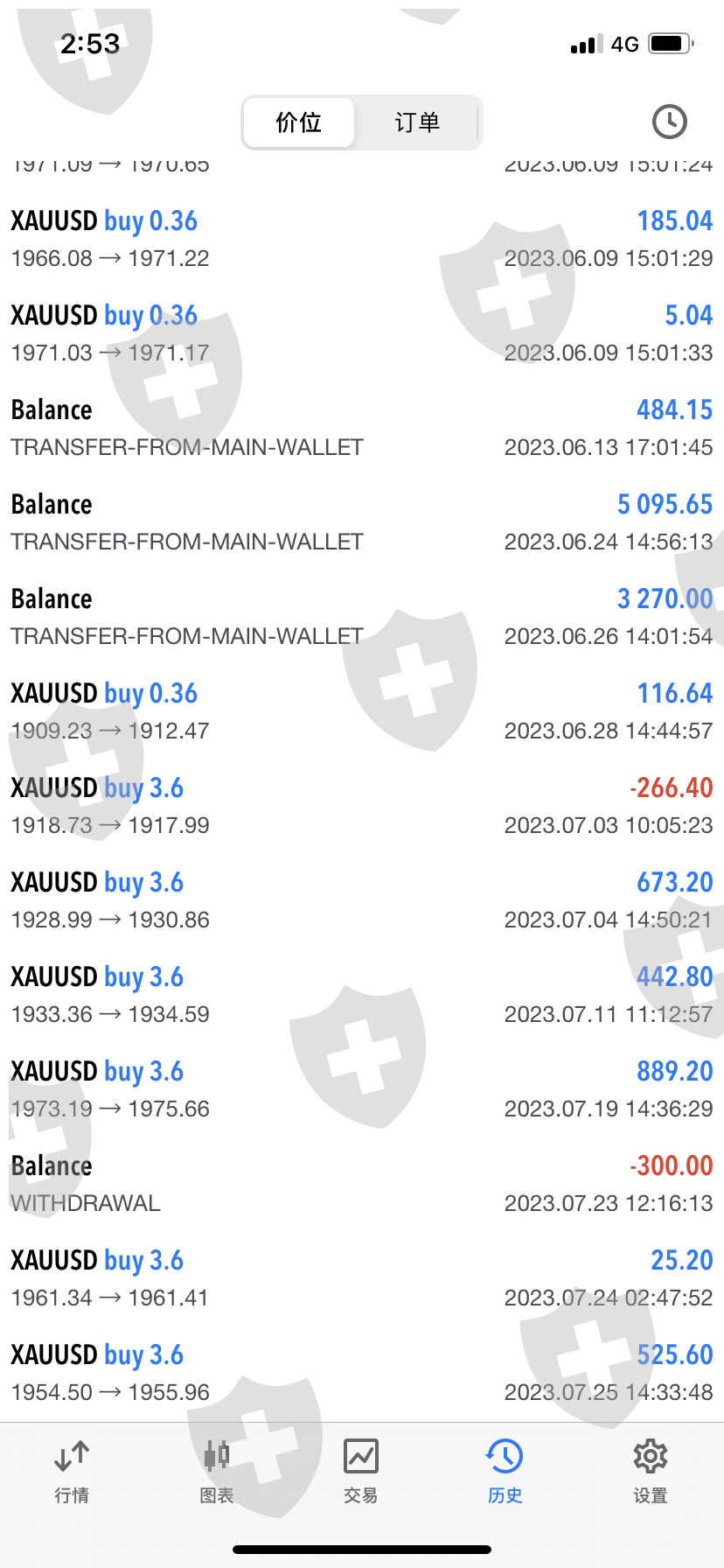Expand the XAUUSD trade with 525.60 profit

point(361,1373)
